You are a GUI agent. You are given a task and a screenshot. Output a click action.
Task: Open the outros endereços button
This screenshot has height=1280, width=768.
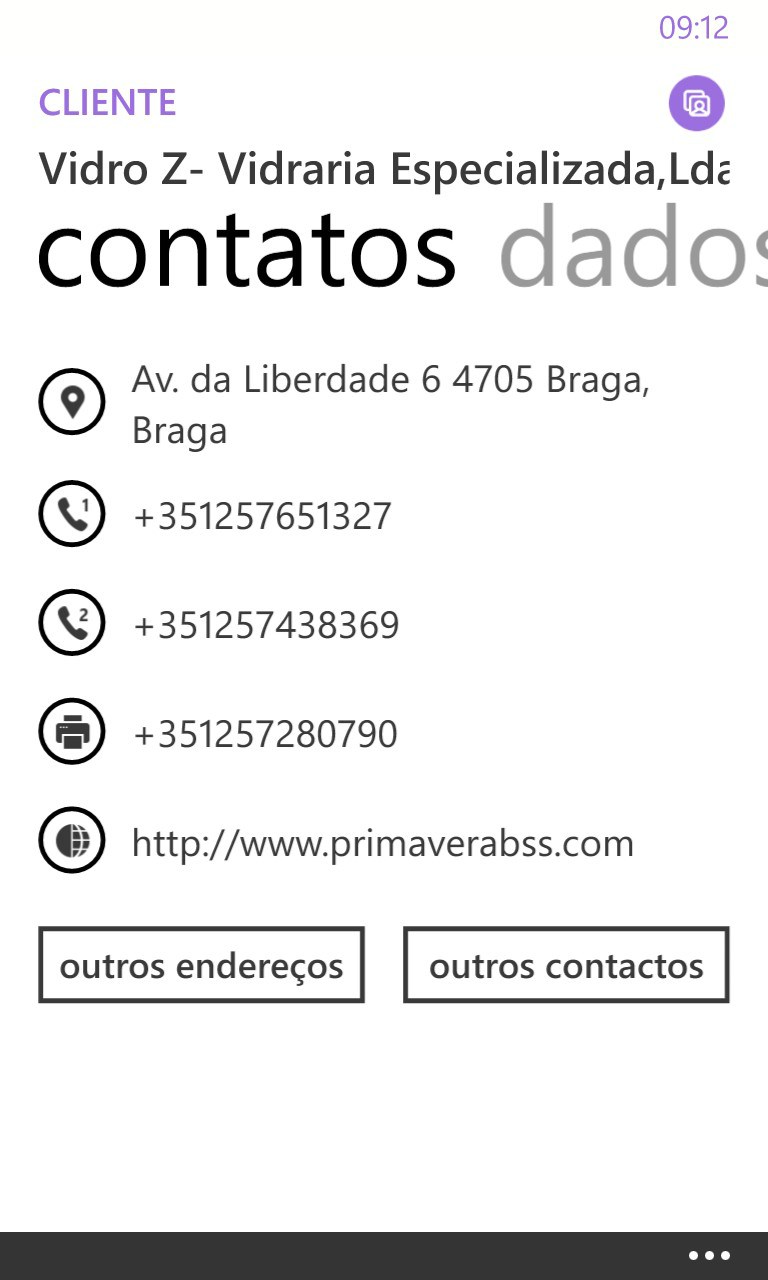pyautogui.click(x=202, y=965)
